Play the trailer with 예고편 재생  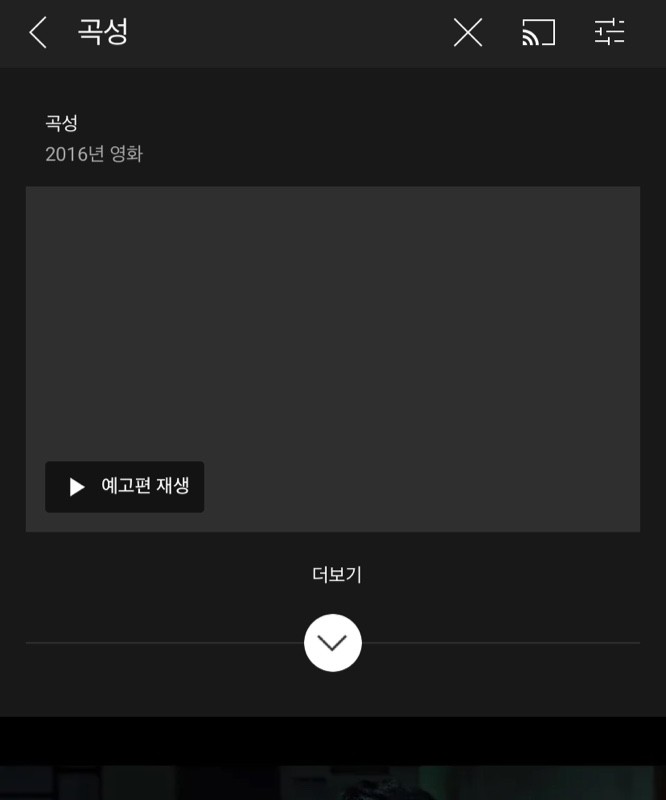click(125, 487)
